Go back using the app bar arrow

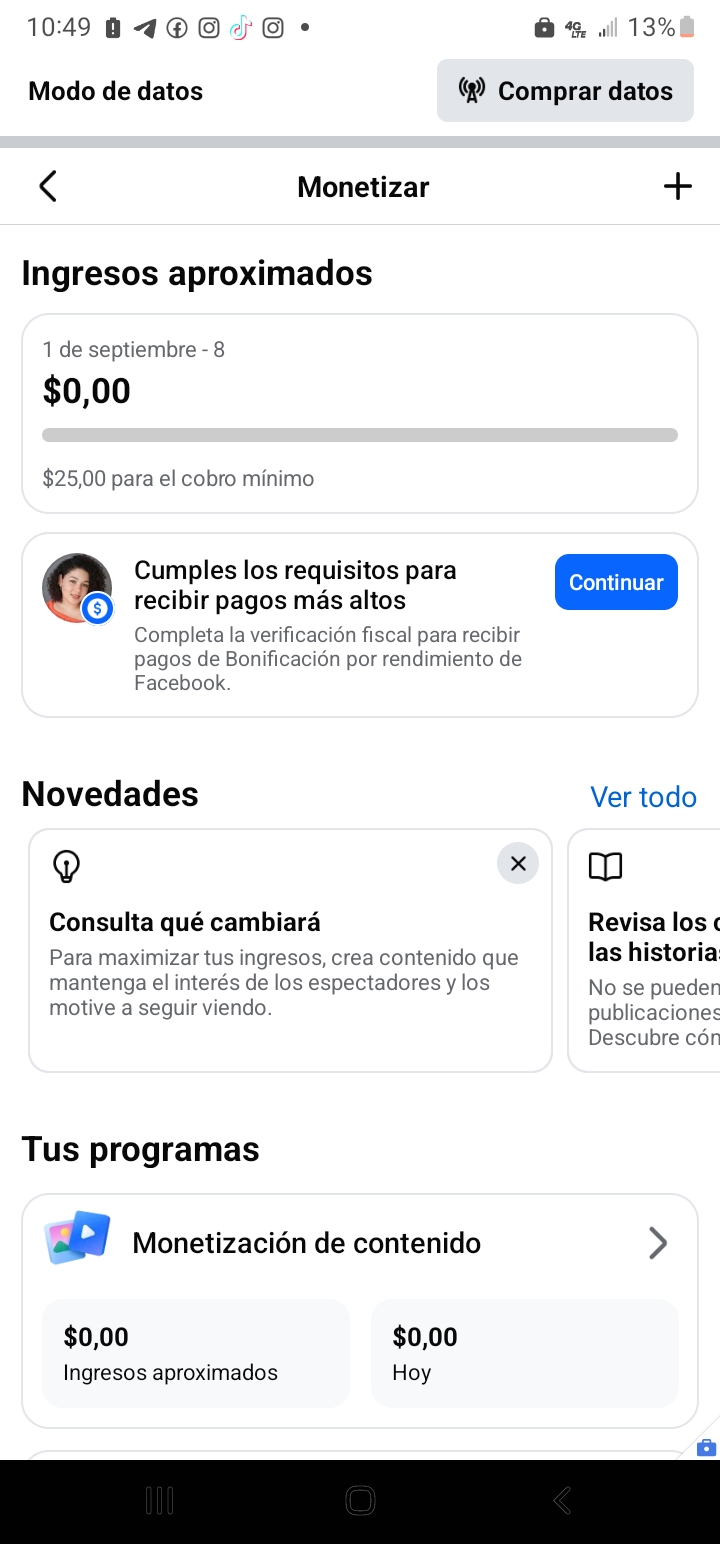tap(47, 186)
